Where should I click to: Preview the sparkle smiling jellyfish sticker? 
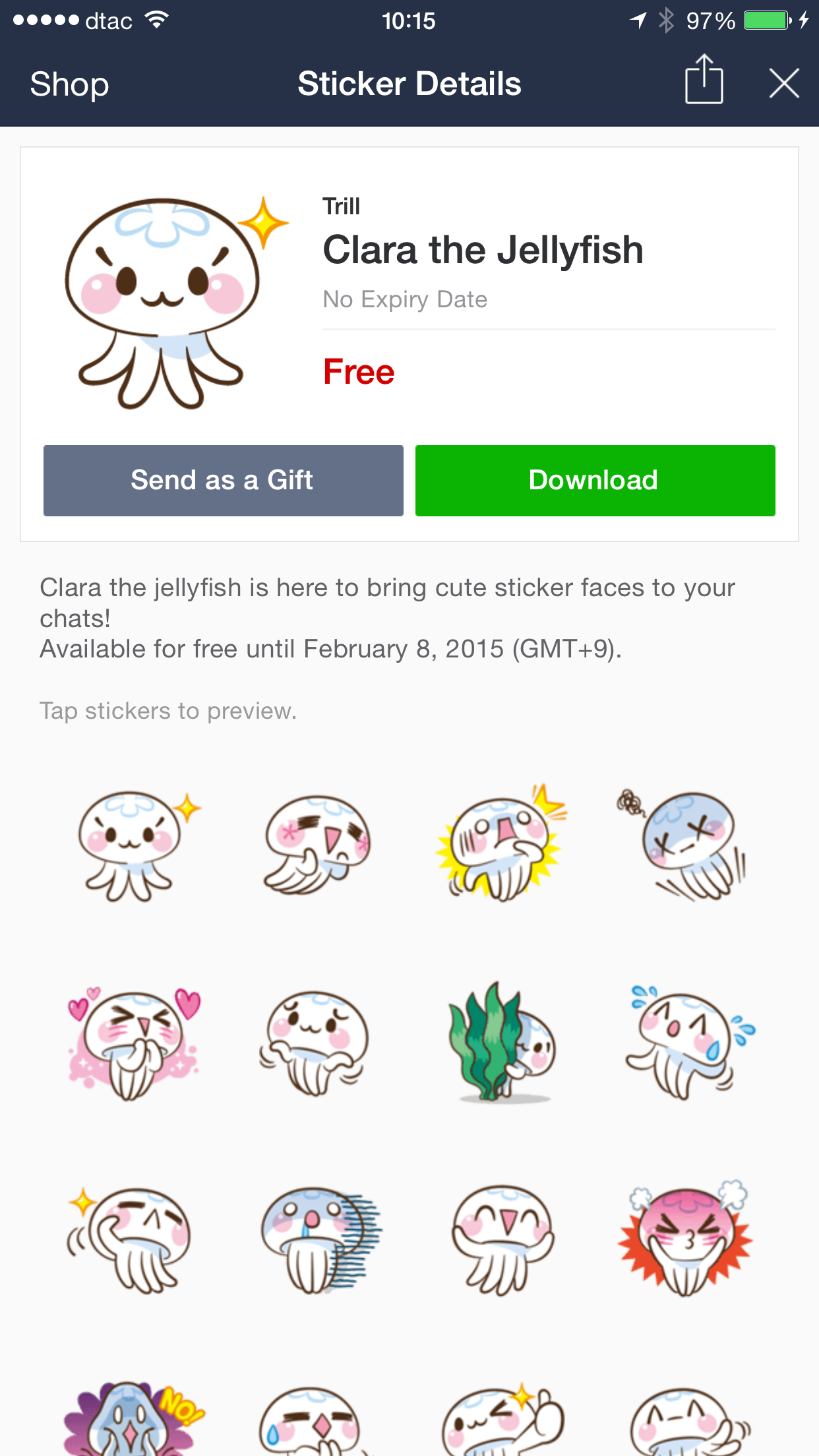136,845
